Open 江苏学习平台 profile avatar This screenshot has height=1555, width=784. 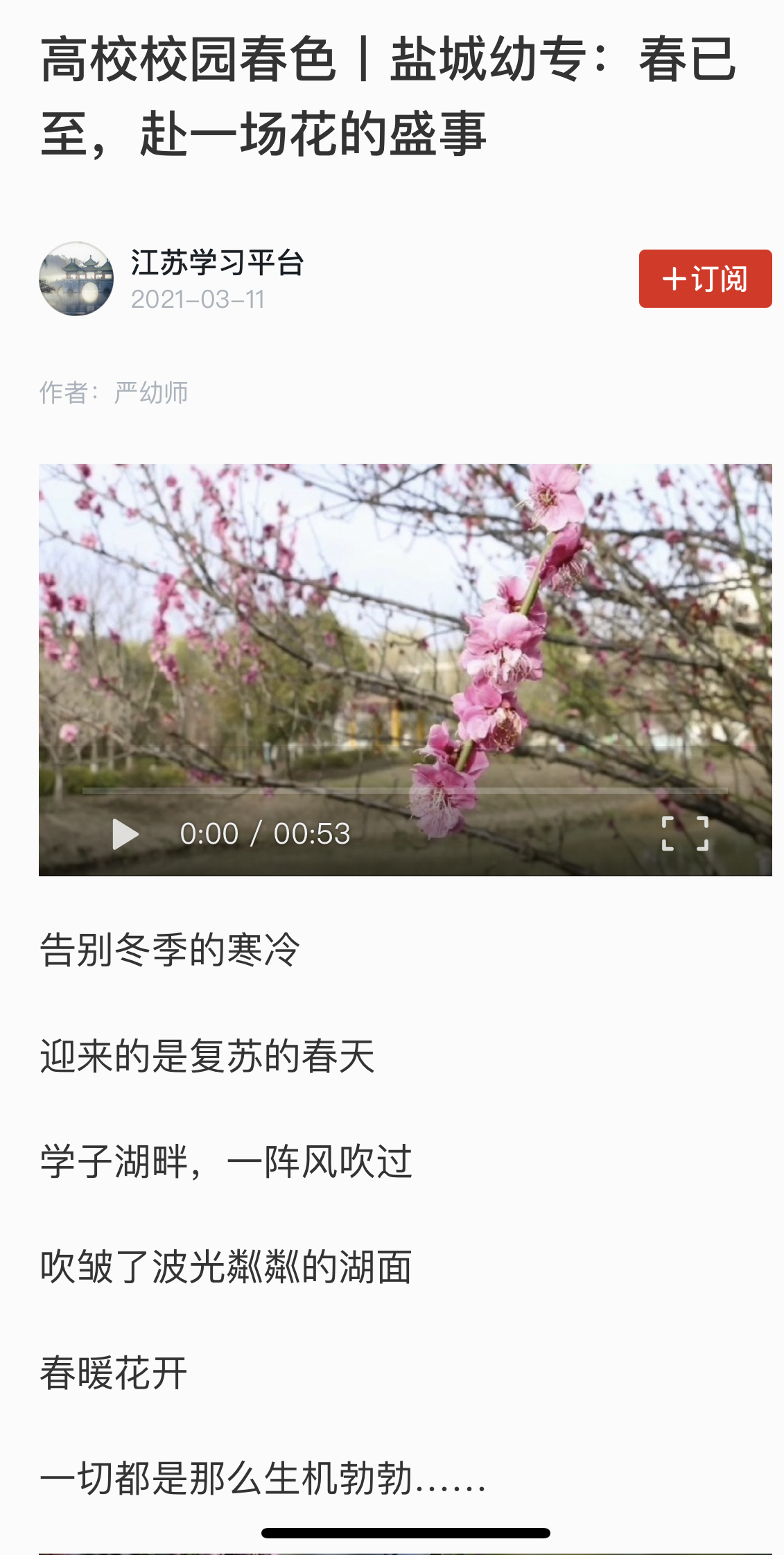coord(76,279)
